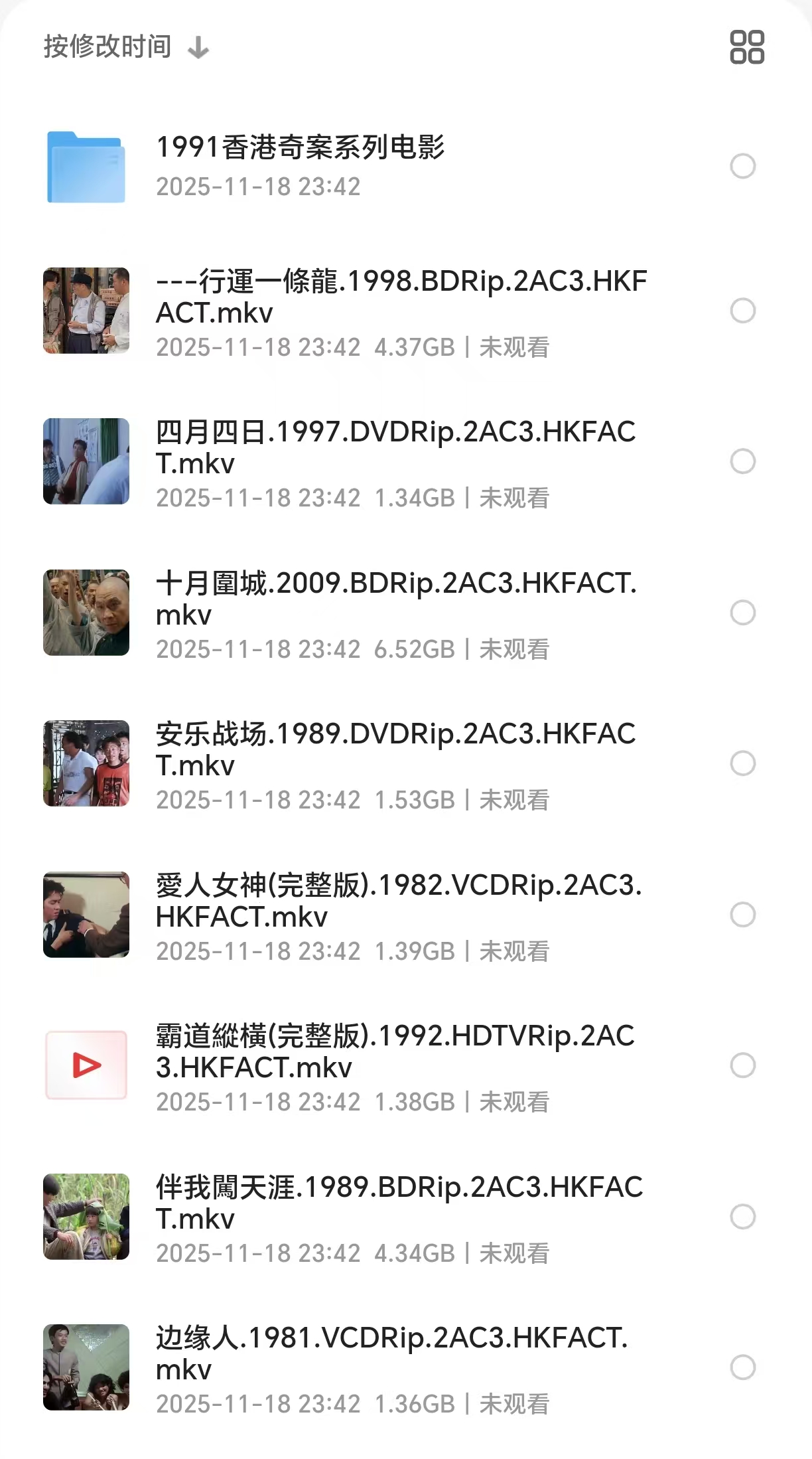Change the sort order by modified time
The image size is (812, 1459).
pos(126,47)
